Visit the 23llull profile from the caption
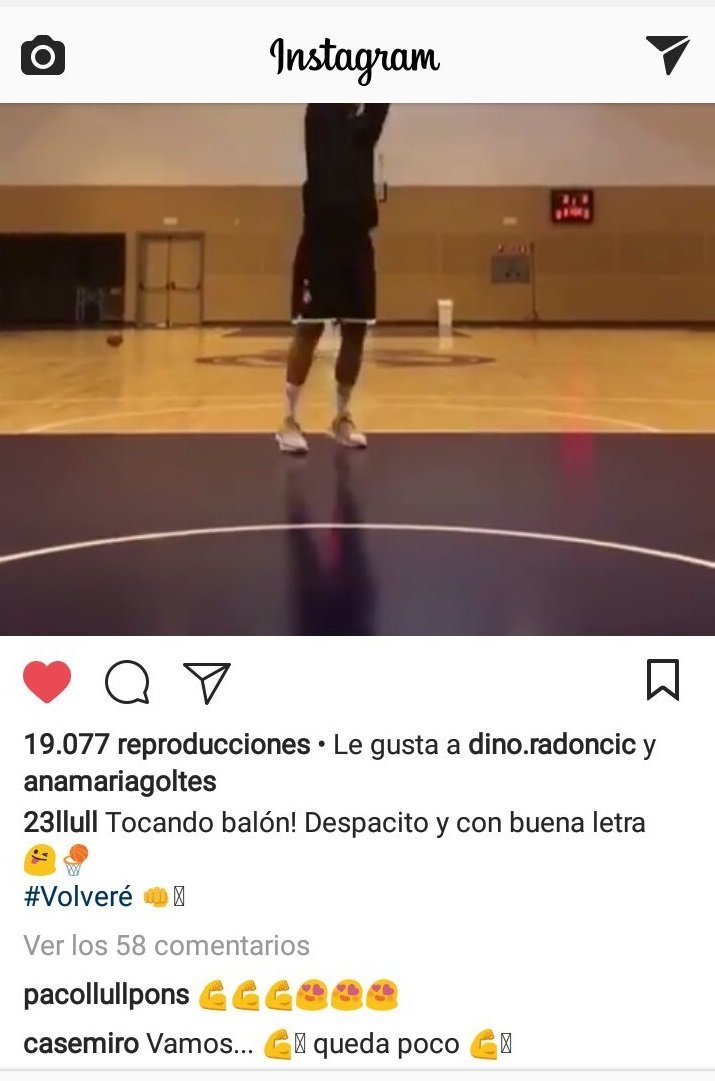This screenshot has height=1081, width=715. [x=60, y=823]
